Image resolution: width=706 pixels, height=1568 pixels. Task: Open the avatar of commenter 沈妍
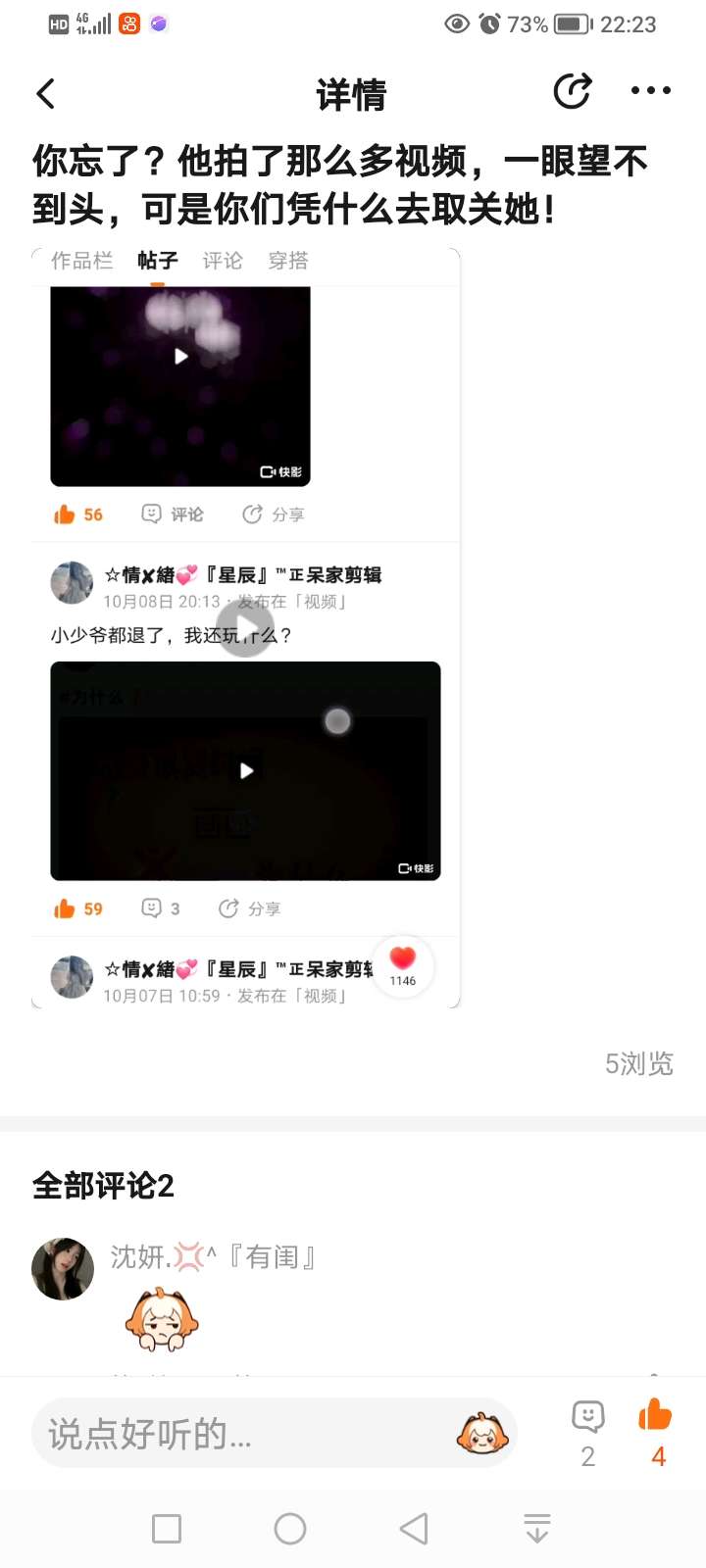click(x=63, y=1268)
